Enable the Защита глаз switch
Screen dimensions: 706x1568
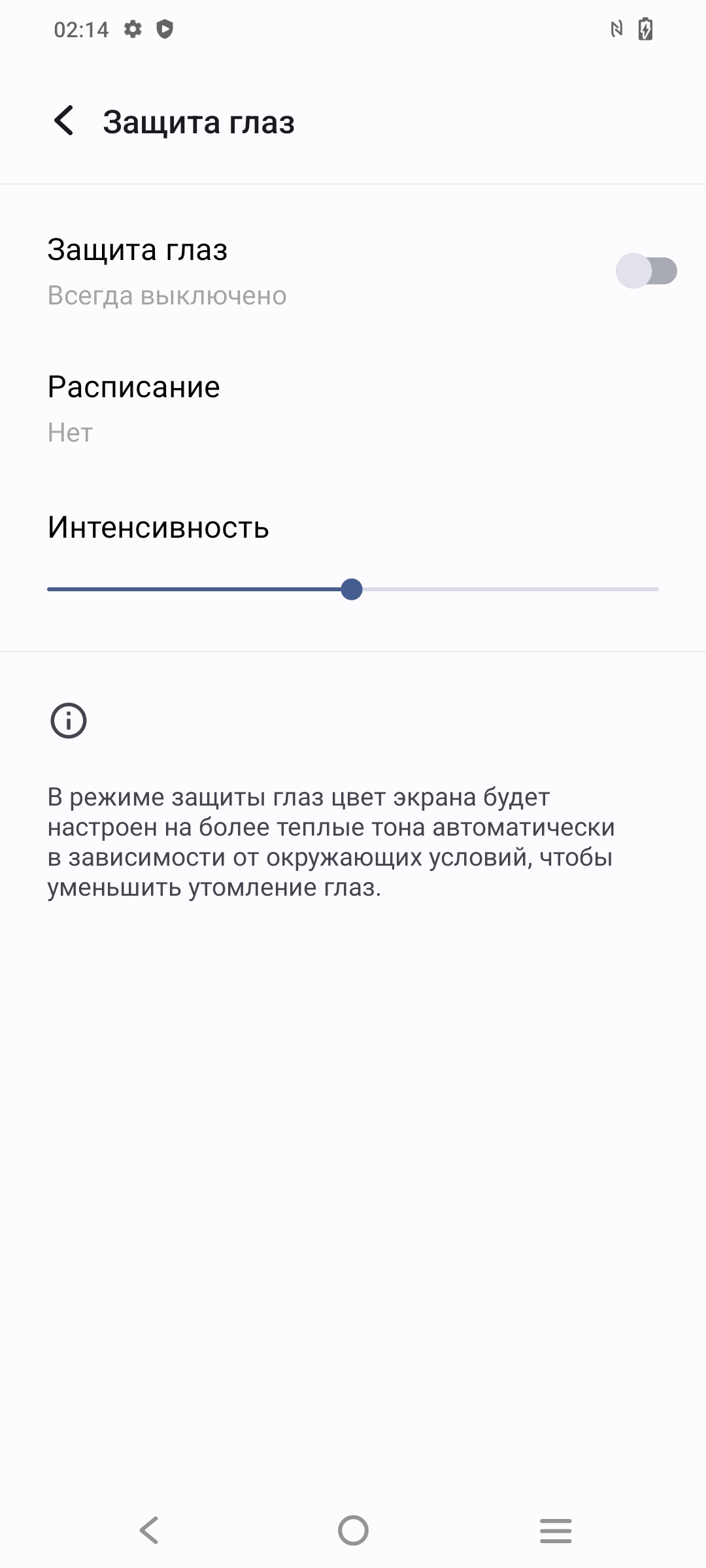click(x=645, y=270)
